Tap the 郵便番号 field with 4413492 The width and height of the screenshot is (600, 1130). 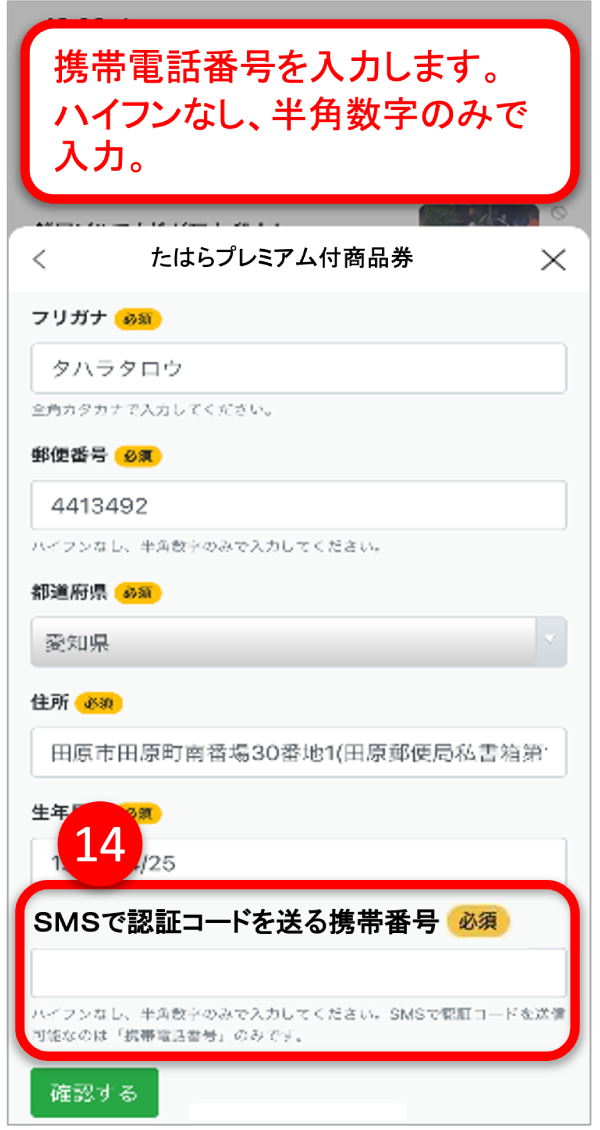(x=298, y=506)
